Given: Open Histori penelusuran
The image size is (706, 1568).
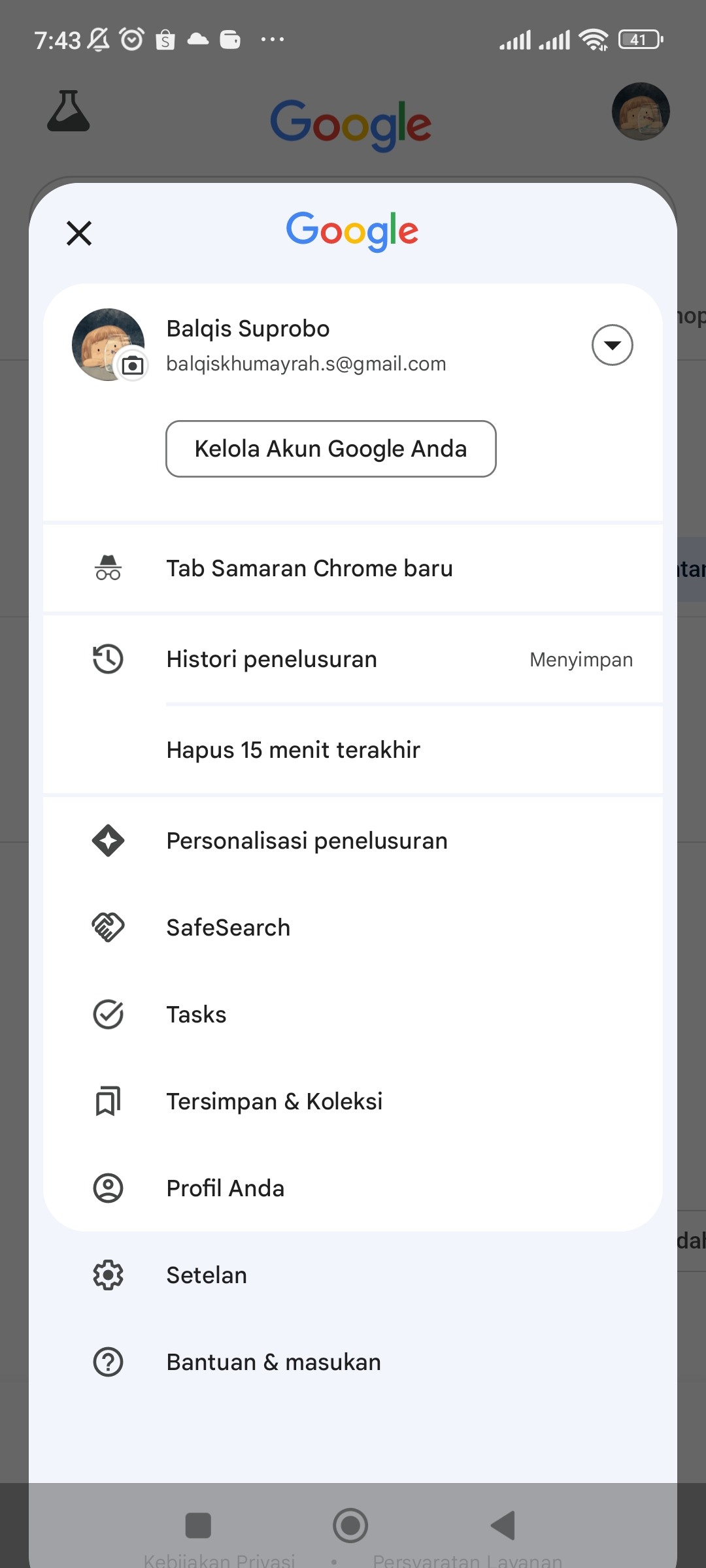Looking at the screenshot, I should [353, 659].
